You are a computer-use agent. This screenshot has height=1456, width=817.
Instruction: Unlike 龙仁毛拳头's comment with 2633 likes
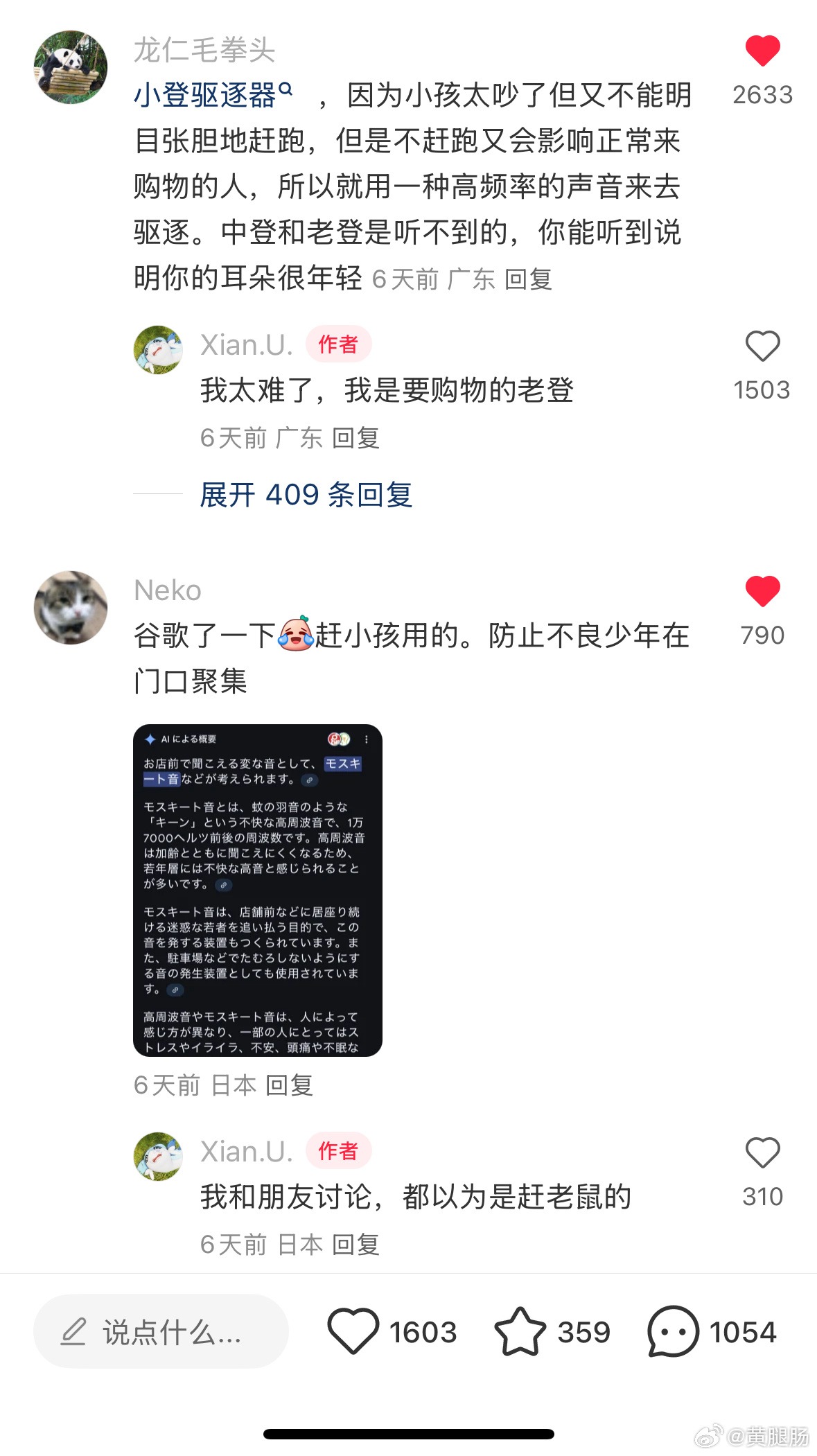click(x=762, y=51)
